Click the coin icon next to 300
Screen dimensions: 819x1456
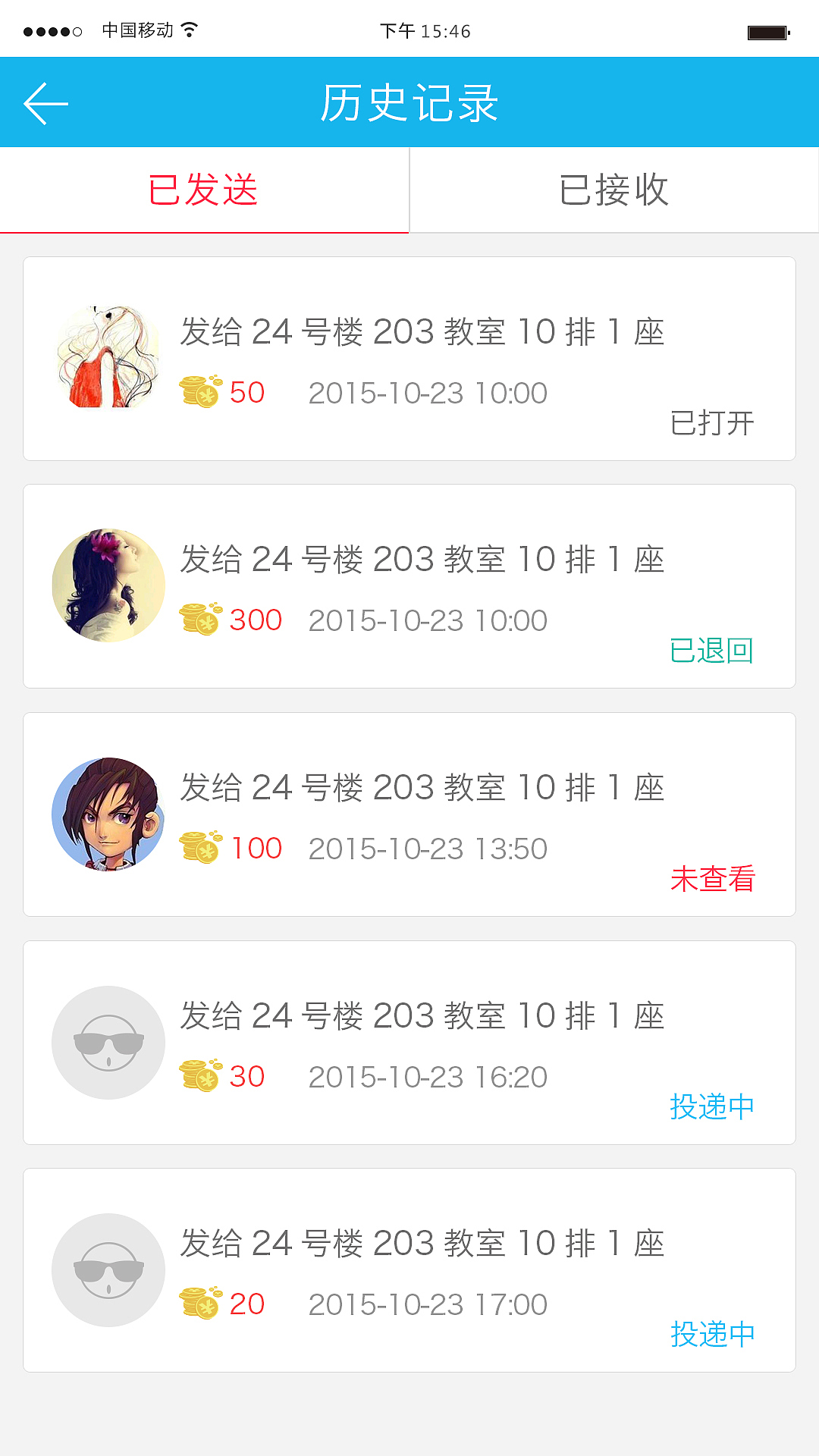(200, 619)
